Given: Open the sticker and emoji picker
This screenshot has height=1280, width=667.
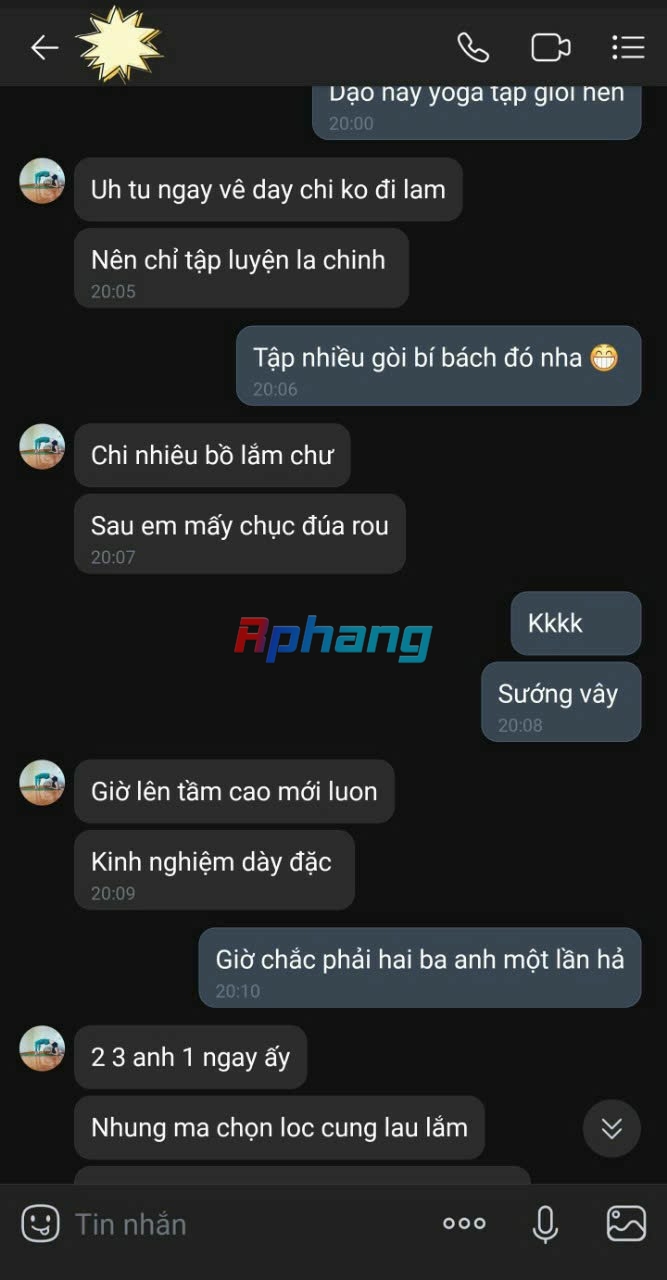Looking at the screenshot, I should pyautogui.click(x=41, y=1223).
